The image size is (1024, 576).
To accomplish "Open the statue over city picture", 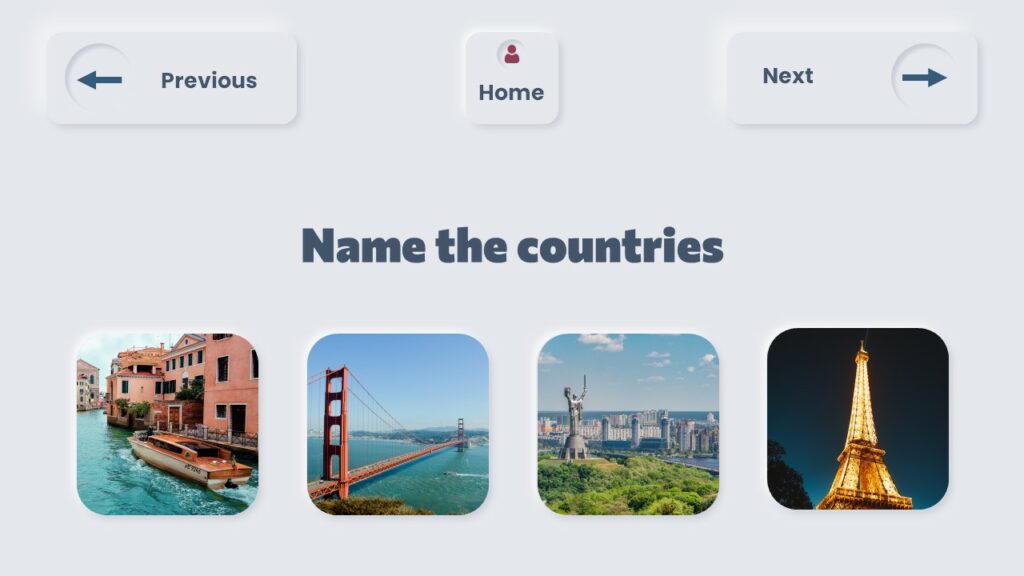I will pos(628,424).
